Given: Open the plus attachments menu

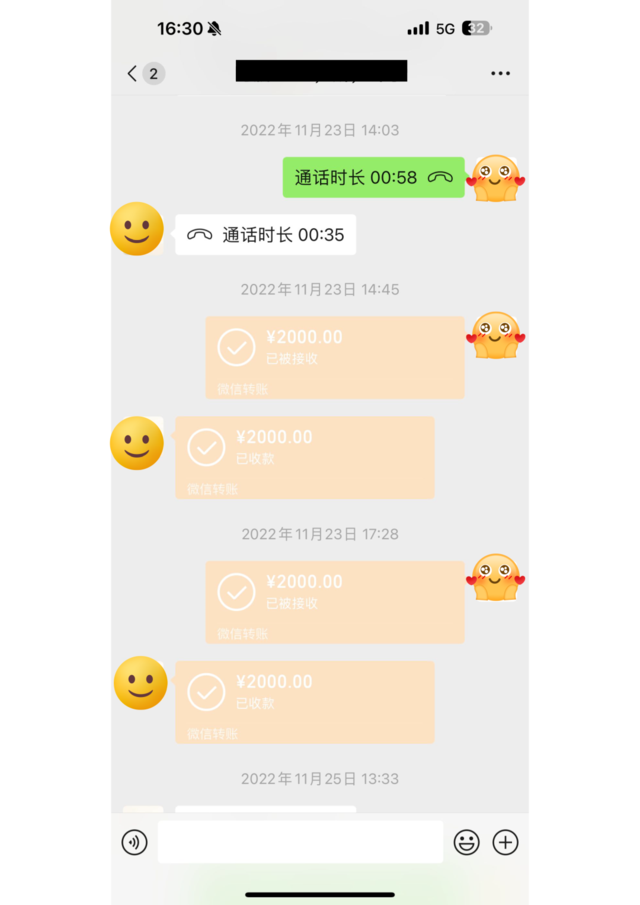Looking at the screenshot, I should coord(506,842).
